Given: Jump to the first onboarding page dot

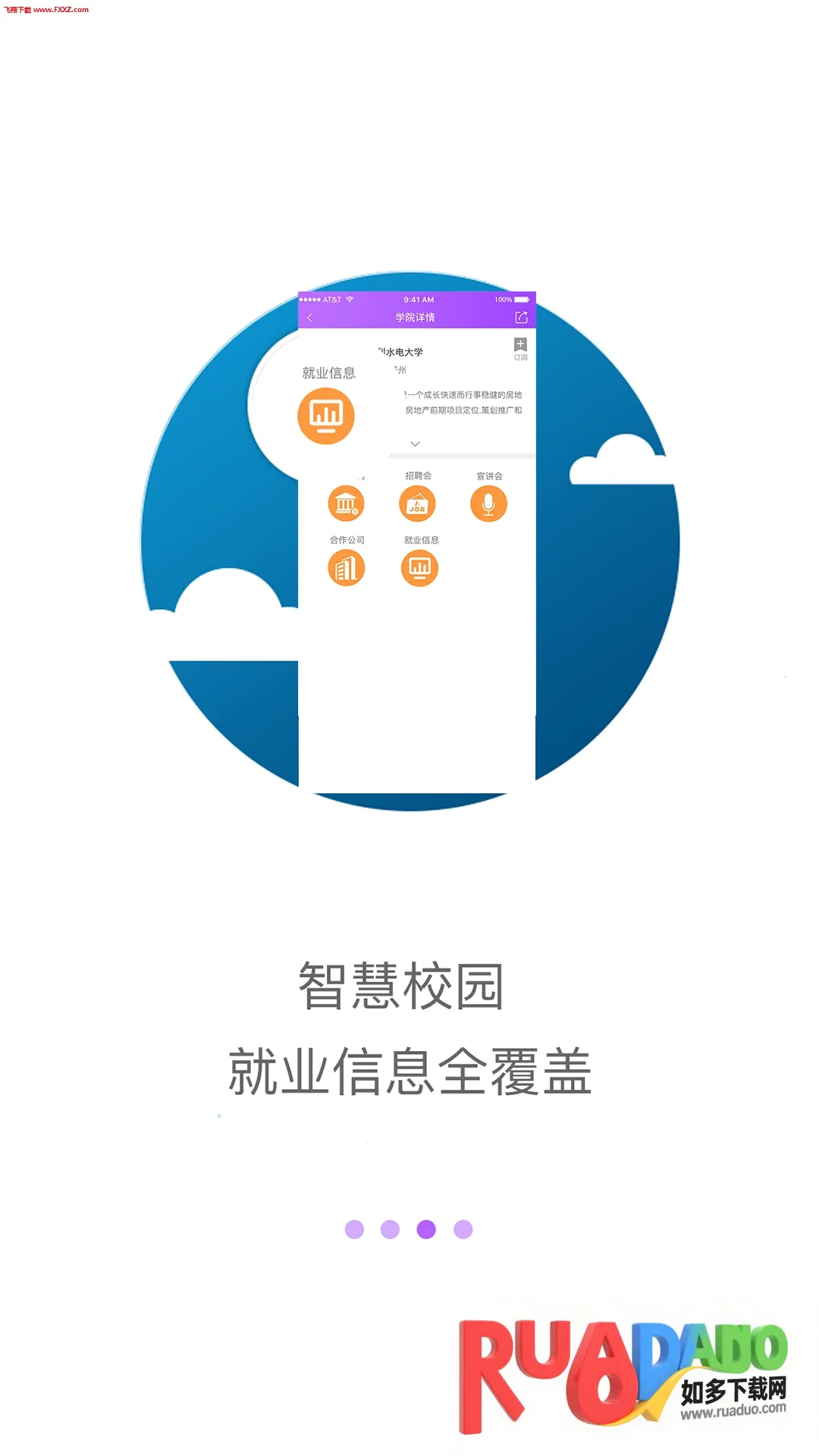Looking at the screenshot, I should pyautogui.click(x=354, y=1229).
